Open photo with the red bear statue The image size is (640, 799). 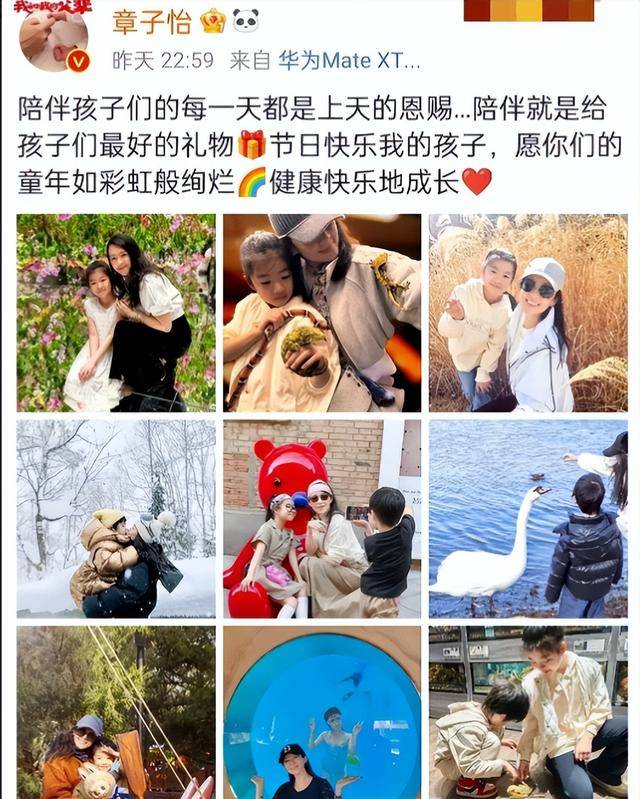322,518
